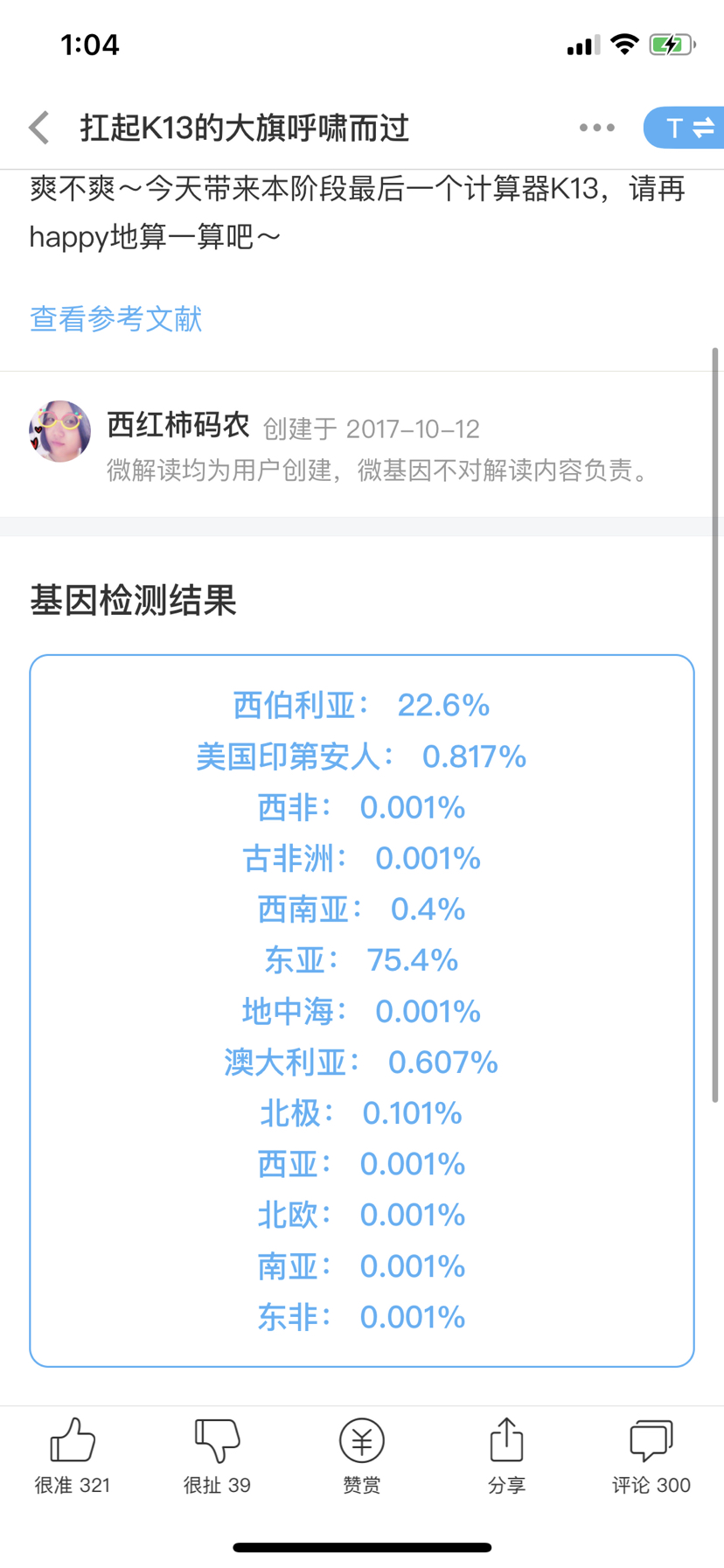Open the three-dot overflow menu

[x=597, y=128]
